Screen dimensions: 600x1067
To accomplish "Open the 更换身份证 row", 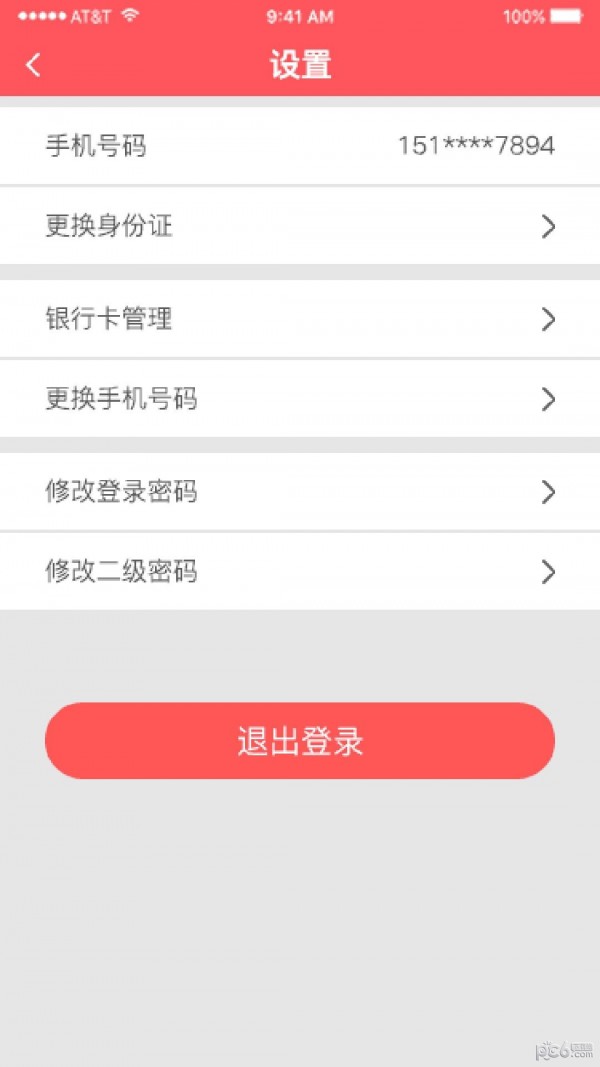I will (x=300, y=226).
